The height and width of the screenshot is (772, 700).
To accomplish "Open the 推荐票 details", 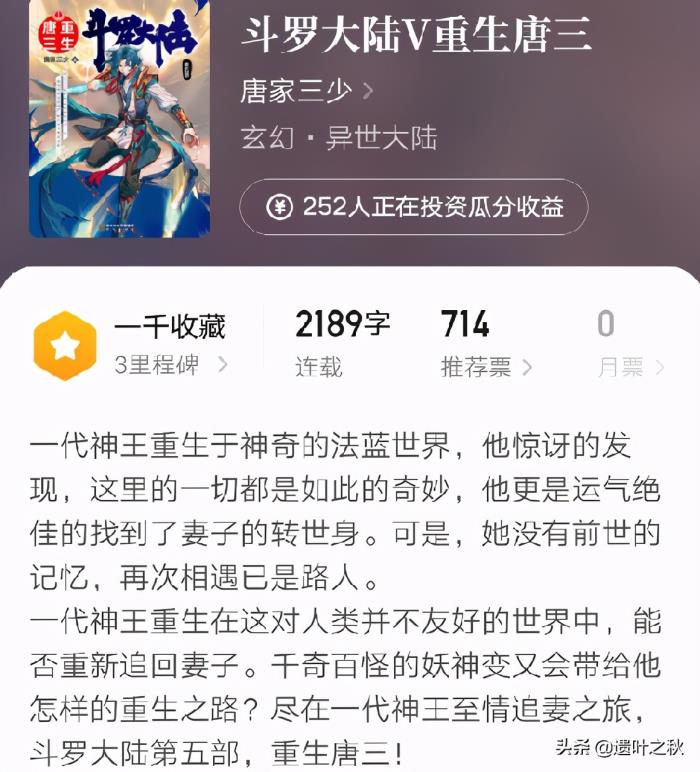I will [x=486, y=367].
